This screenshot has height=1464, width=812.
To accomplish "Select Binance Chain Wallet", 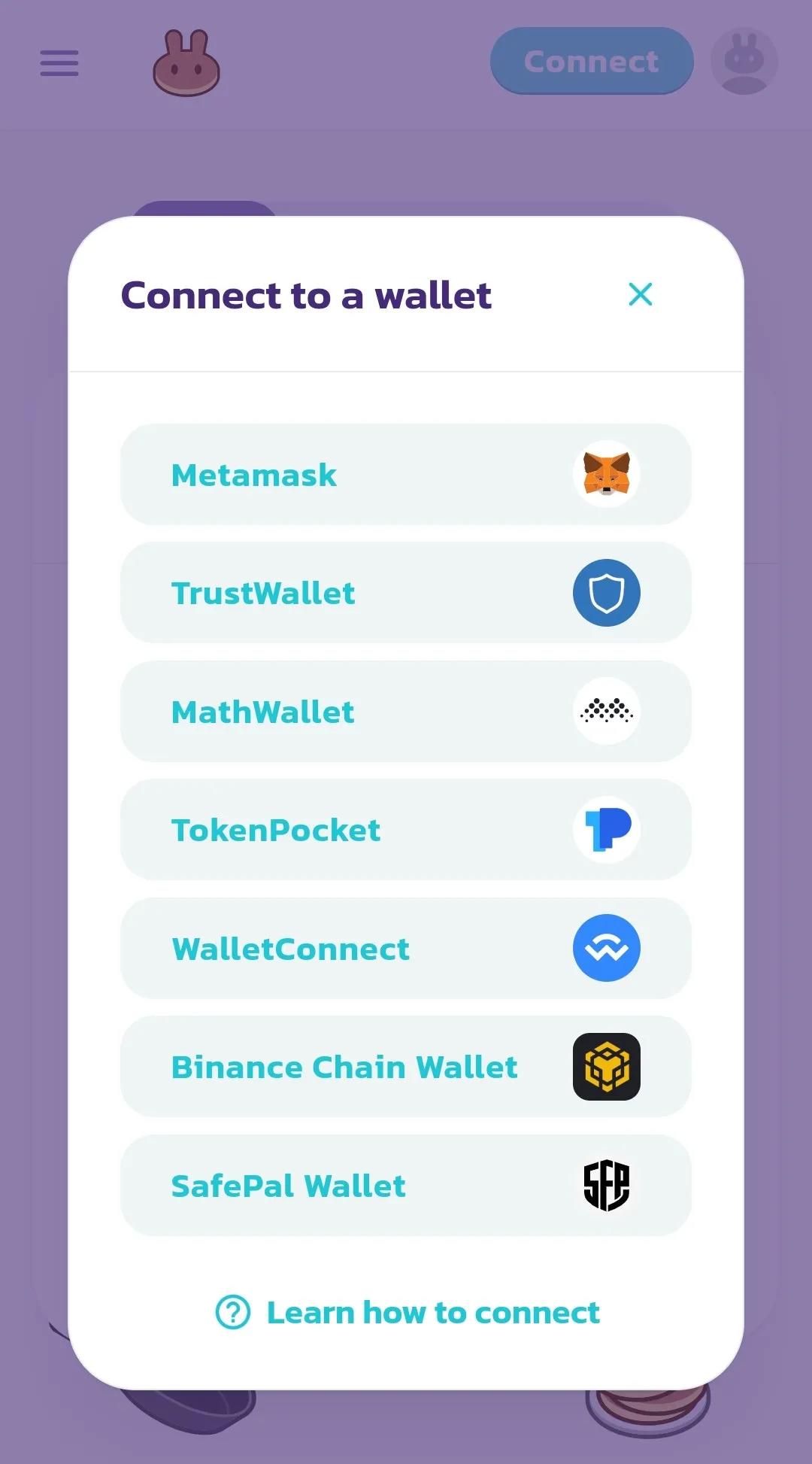I will pos(405,1067).
